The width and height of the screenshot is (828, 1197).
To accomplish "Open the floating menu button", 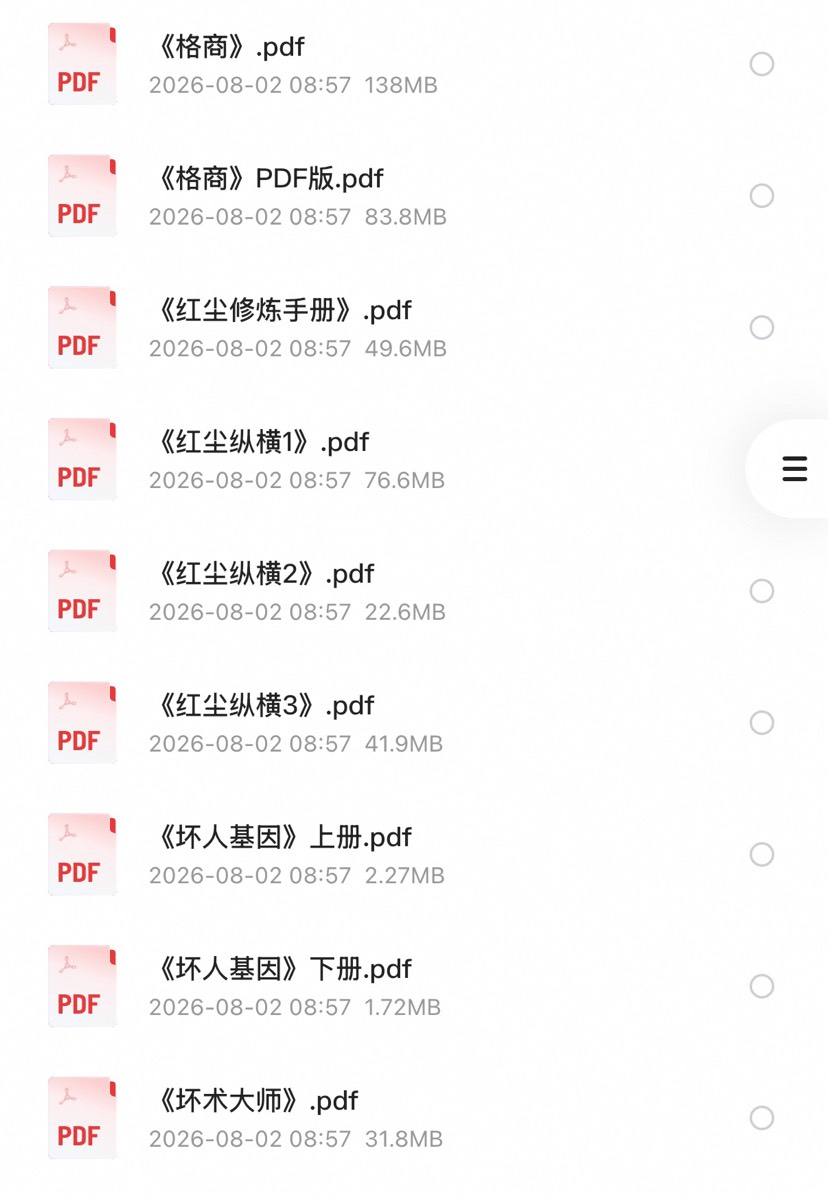I will pyautogui.click(x=794, y=469).
